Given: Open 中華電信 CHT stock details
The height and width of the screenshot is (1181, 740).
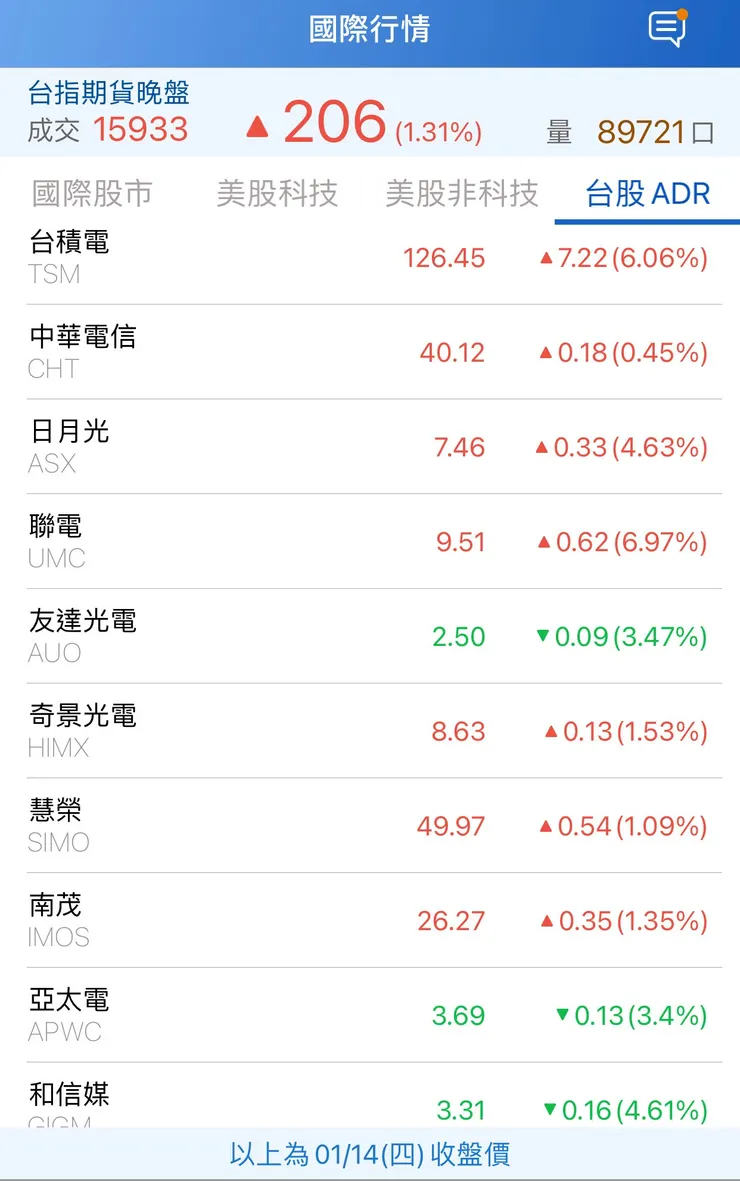Looking at the screenshot, I should pyautogui.click(x=370, y=352).
